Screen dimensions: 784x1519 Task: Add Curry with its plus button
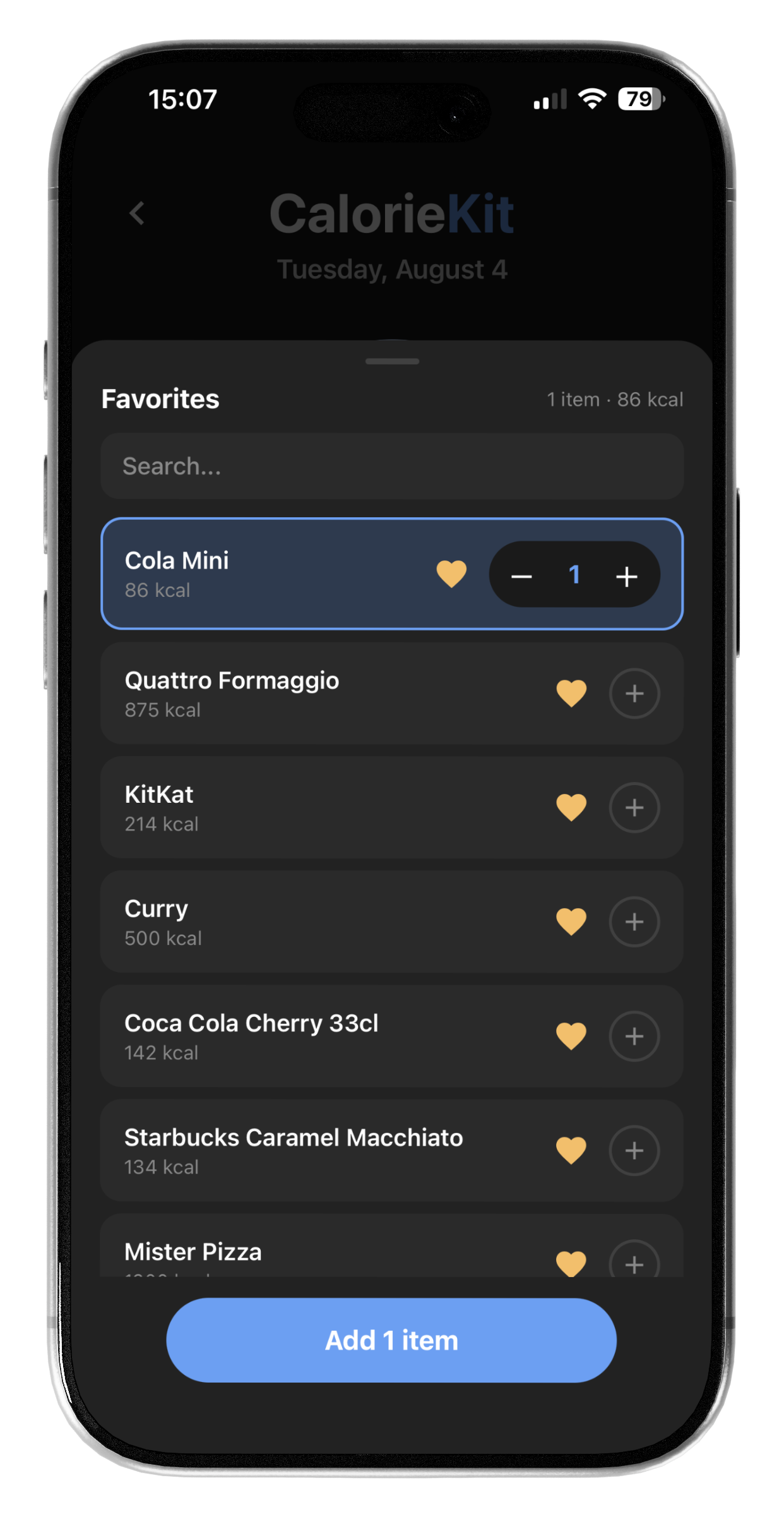(x=634, y=922)
